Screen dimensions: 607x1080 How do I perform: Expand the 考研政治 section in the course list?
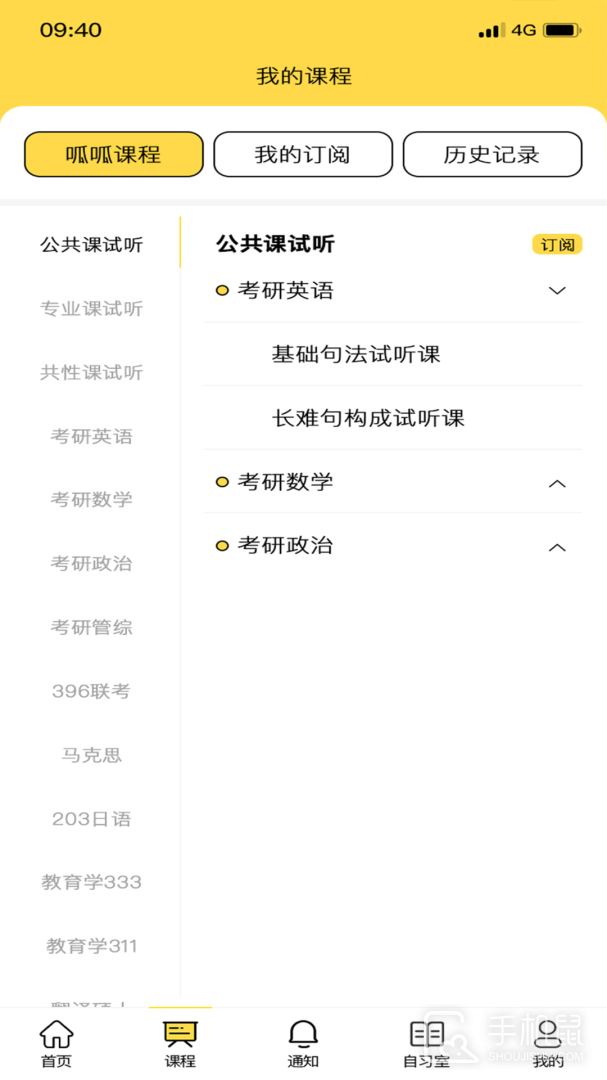(x=557, y=547)
